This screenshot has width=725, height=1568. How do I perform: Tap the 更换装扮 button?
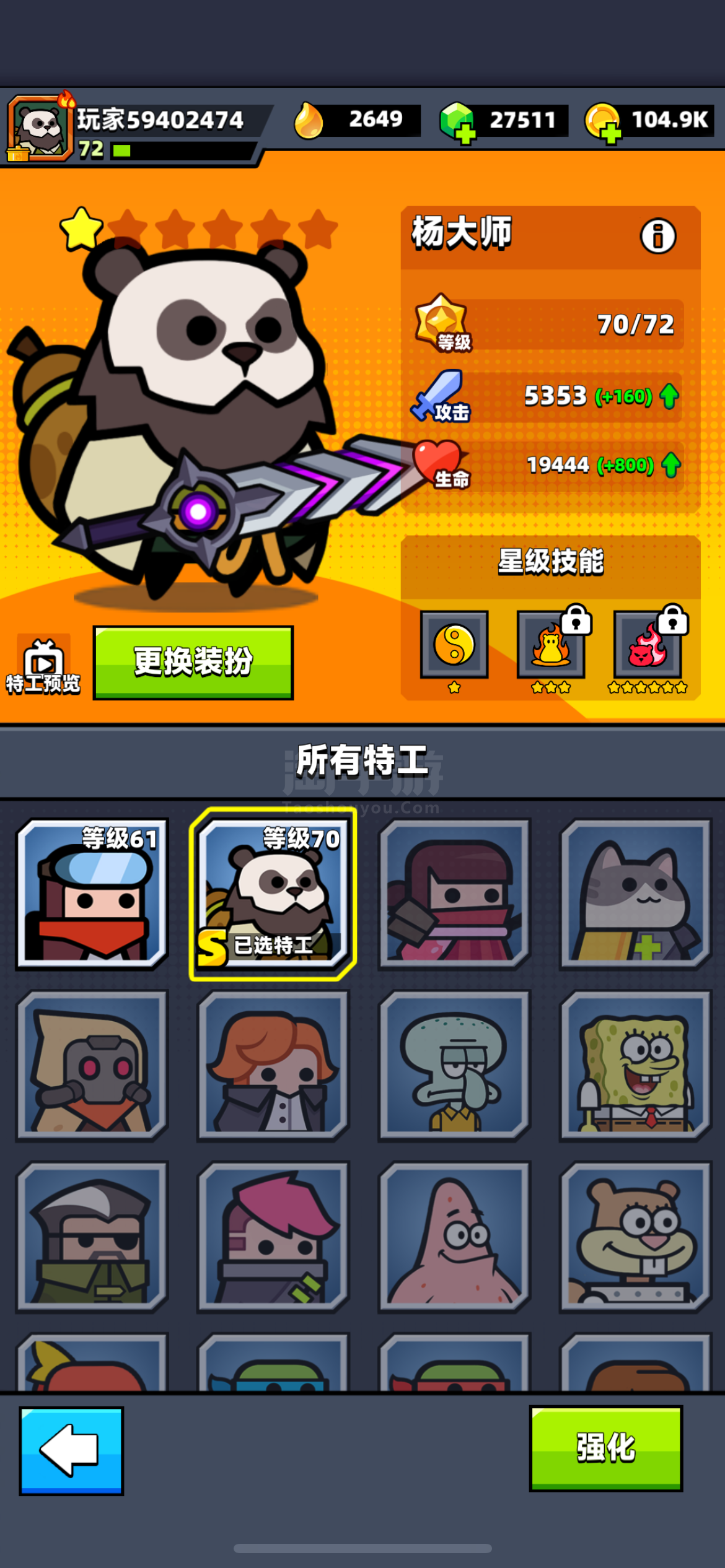click(x=193, y=662)
